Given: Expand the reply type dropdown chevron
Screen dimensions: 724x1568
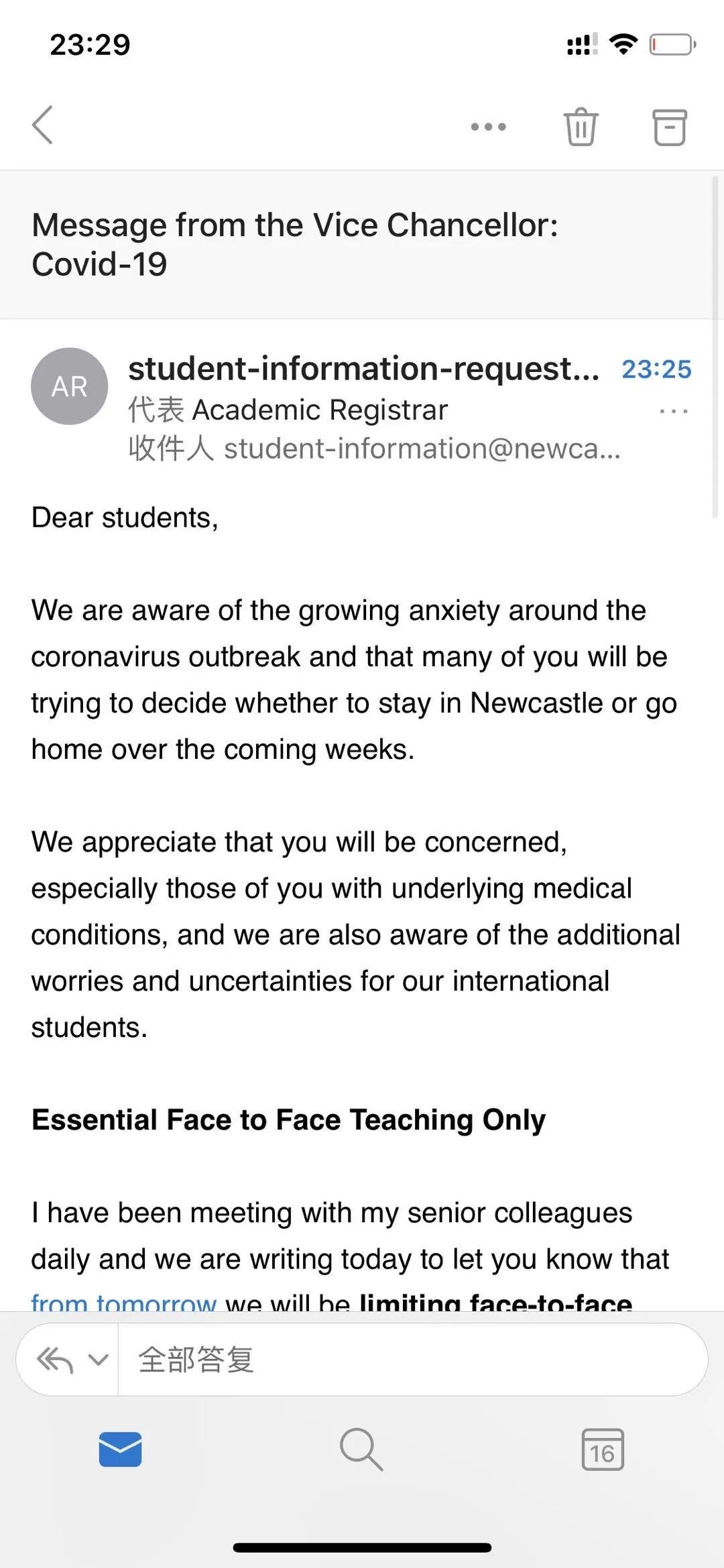Looking at the screenshot, I should [x=98, y=1360].
